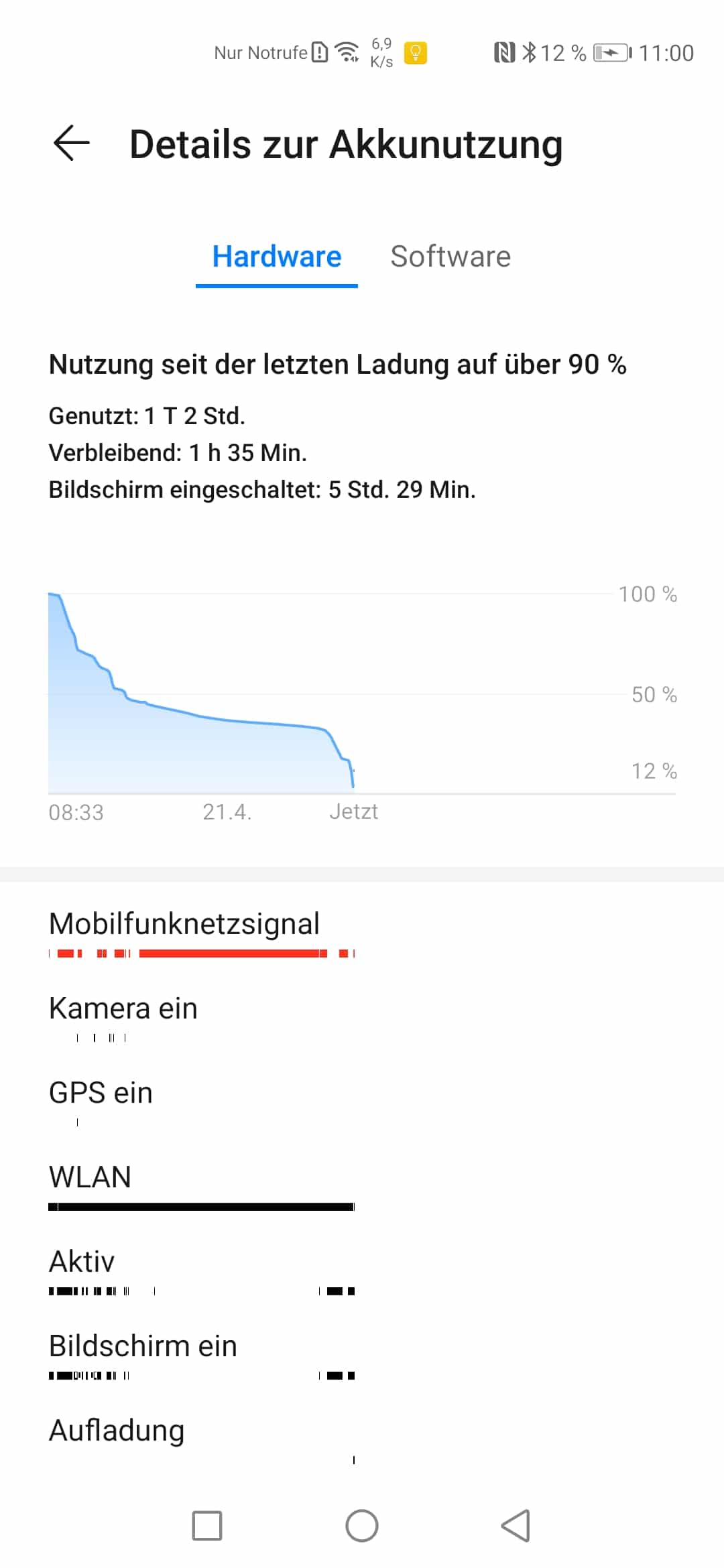Go back from Details zur Akkunutzung

71,143
